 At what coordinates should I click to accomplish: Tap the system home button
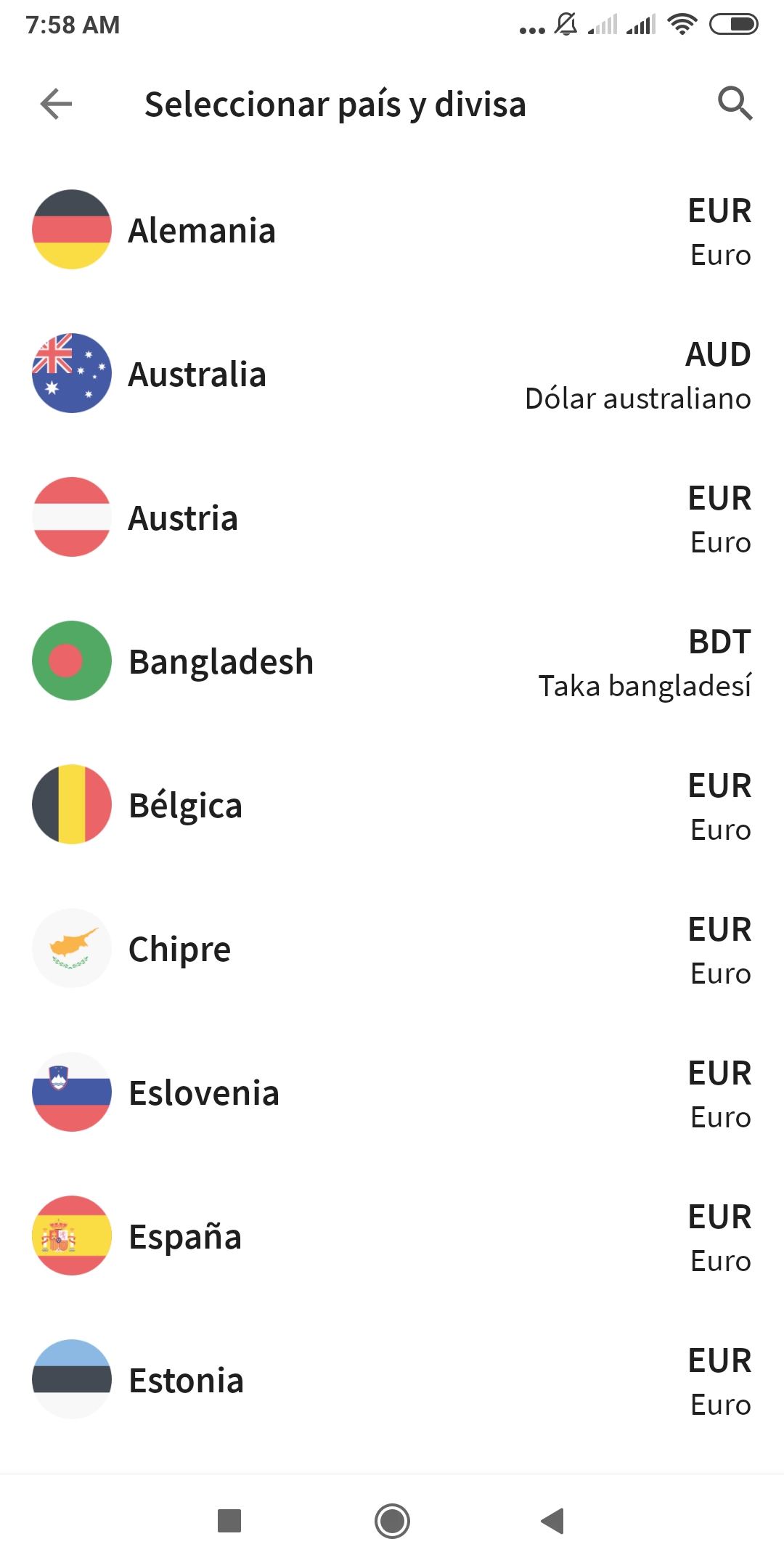pyautogui.click(x=392, y=1521)
